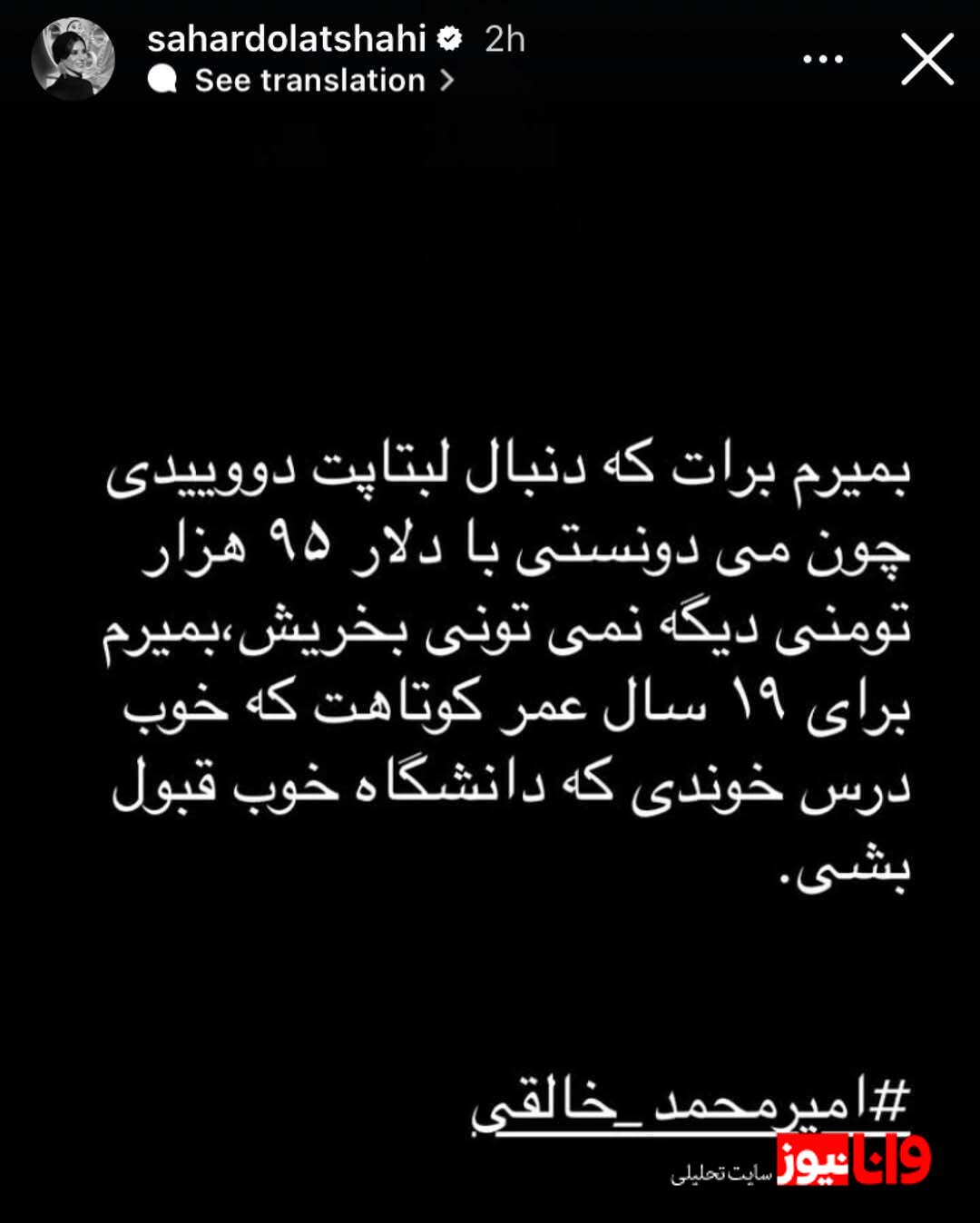
Task: Click the checkmark inside the verification badge
Action: point(447,38)
